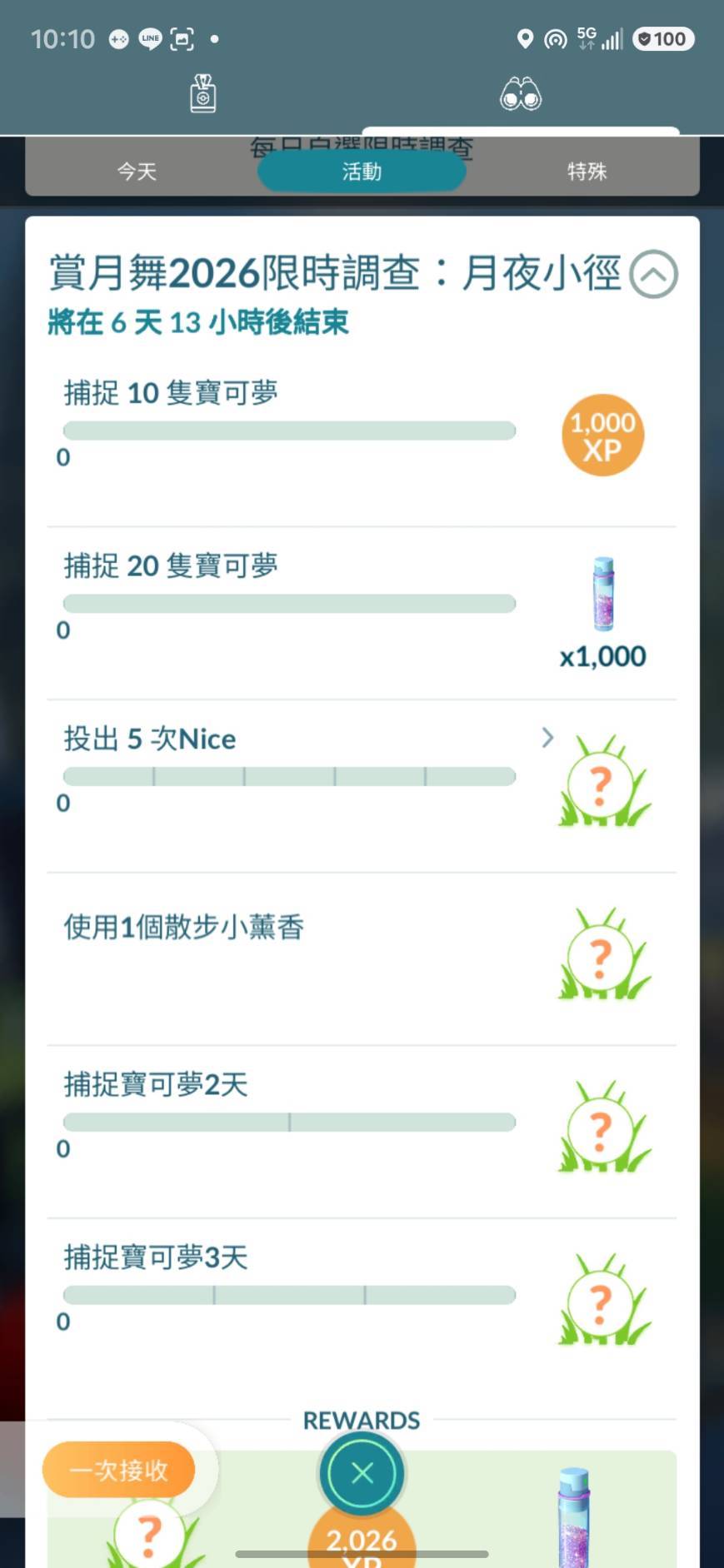Open details arrow for 投出 5 次Nice
This screenshot has height=1568, width=724.
click(x=547, y=738)
